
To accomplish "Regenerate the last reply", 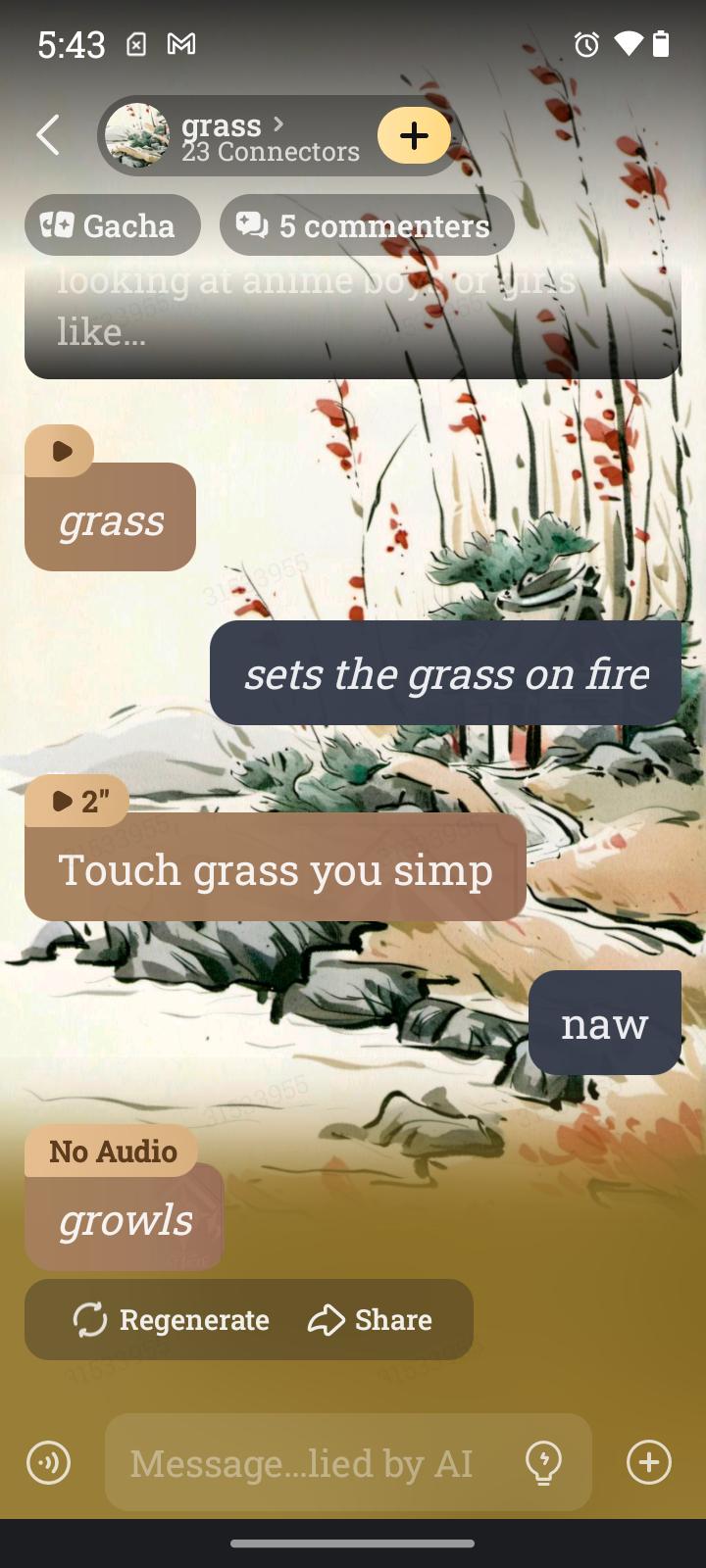I will pos(172,1320).
